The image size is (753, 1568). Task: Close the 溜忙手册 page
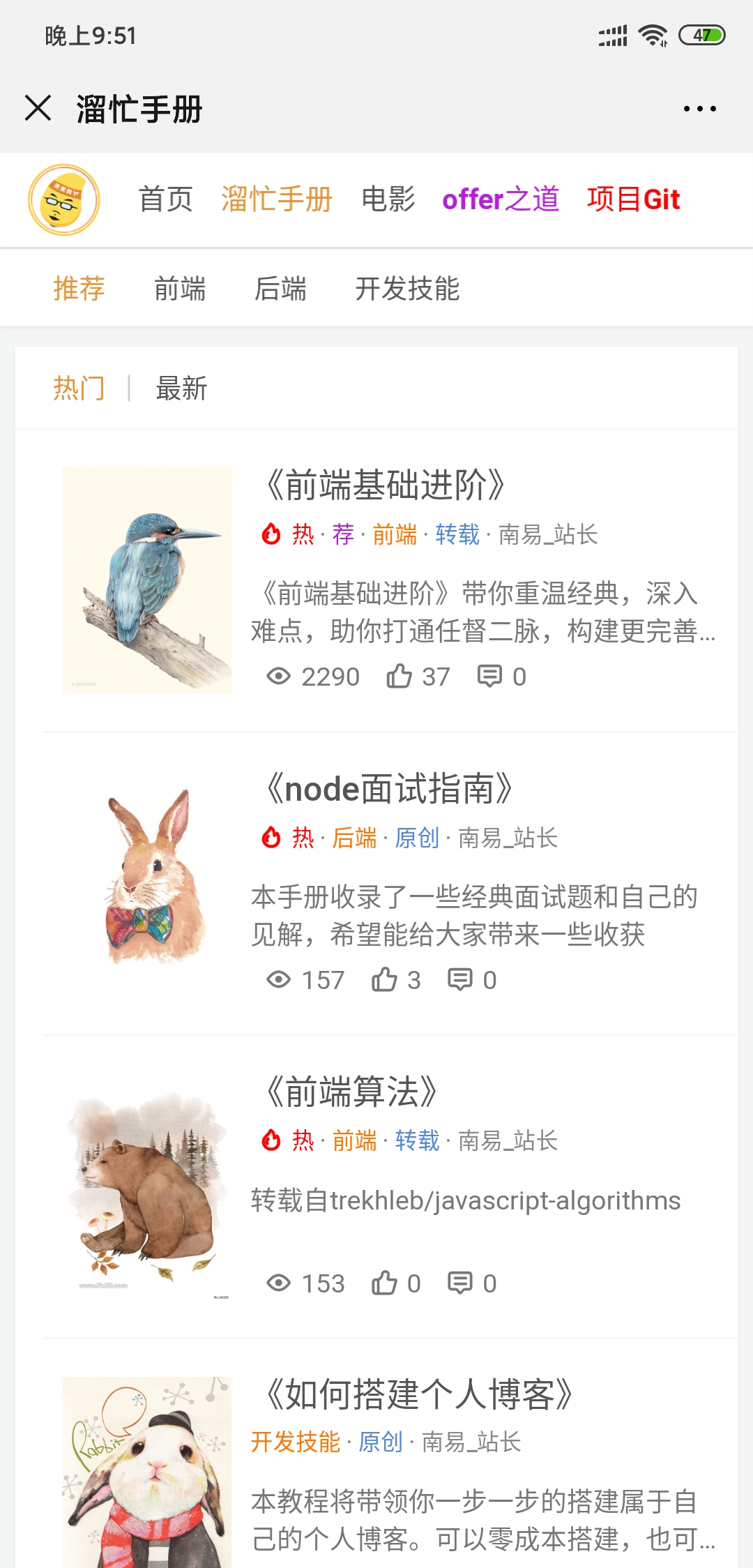(x=38, y=108)
